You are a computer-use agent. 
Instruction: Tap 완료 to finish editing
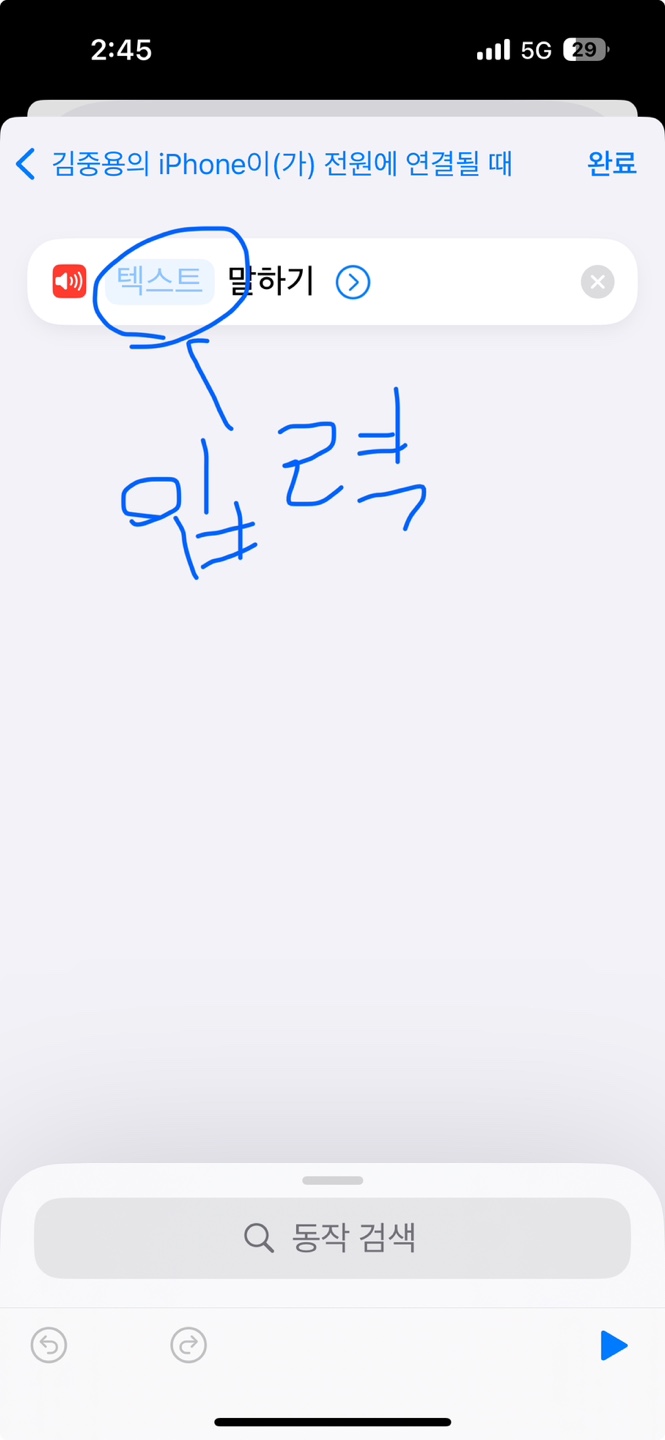(x=611, y=164)
